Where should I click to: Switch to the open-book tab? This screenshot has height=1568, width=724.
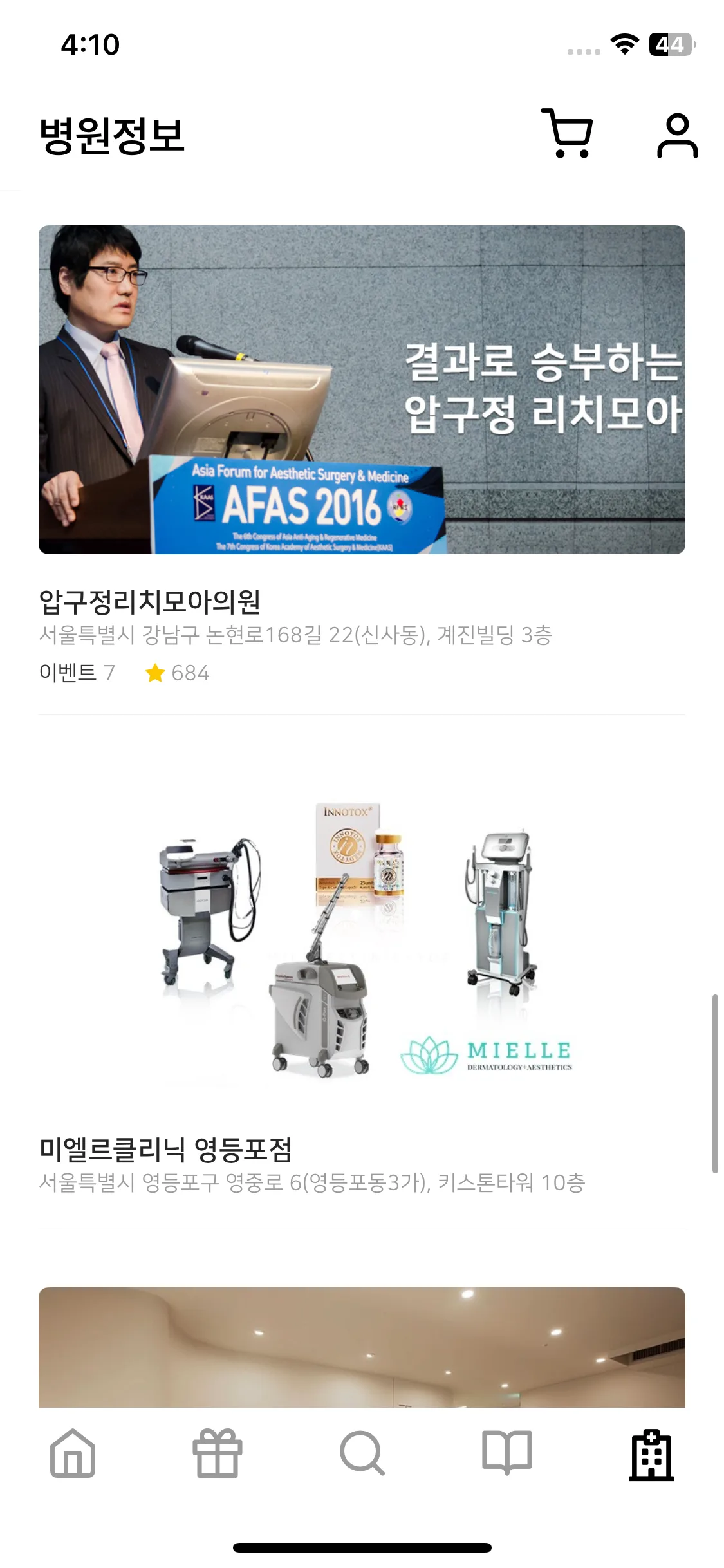(x=507, y=1453)
